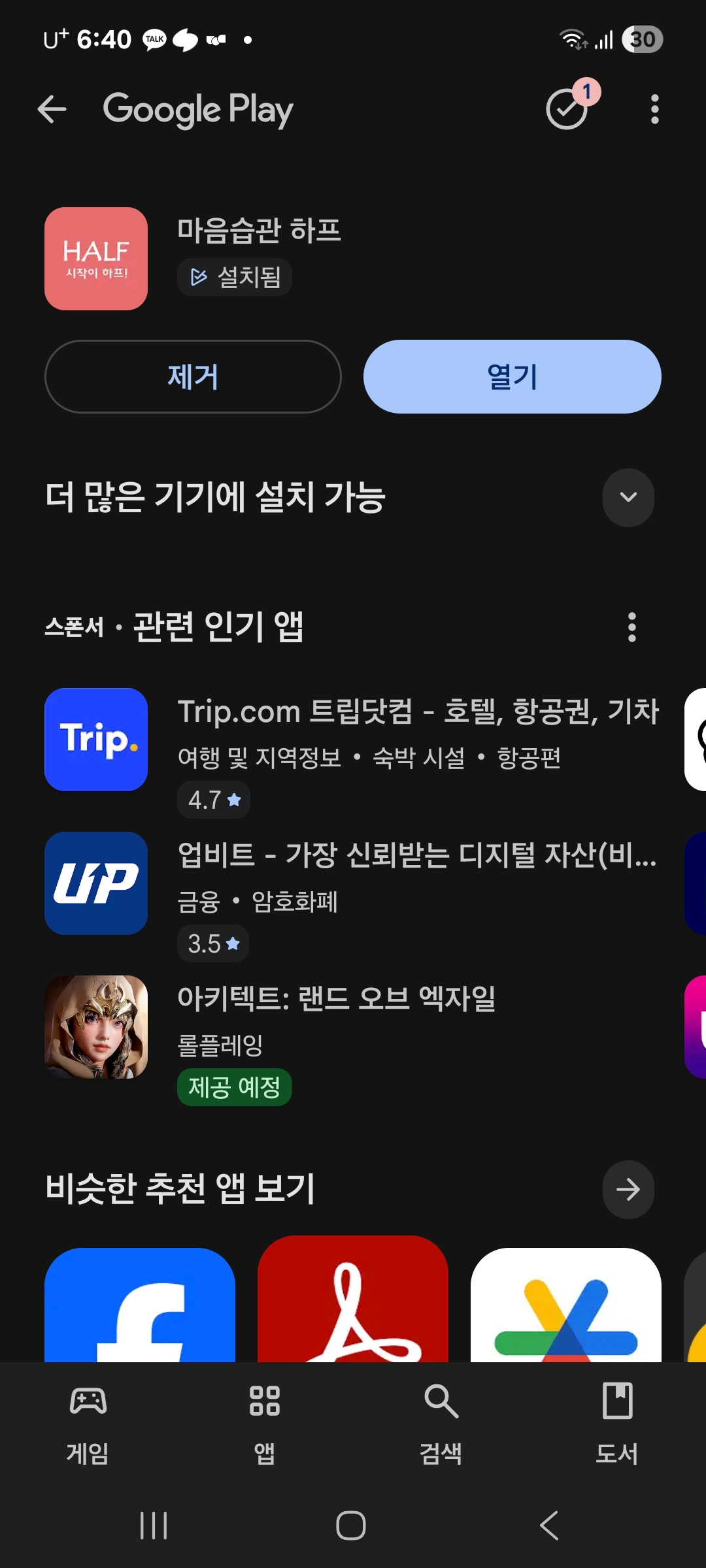
Task: Tap arrow next to 비슷한 추천 앱 보기
Action: (628, 1189)
